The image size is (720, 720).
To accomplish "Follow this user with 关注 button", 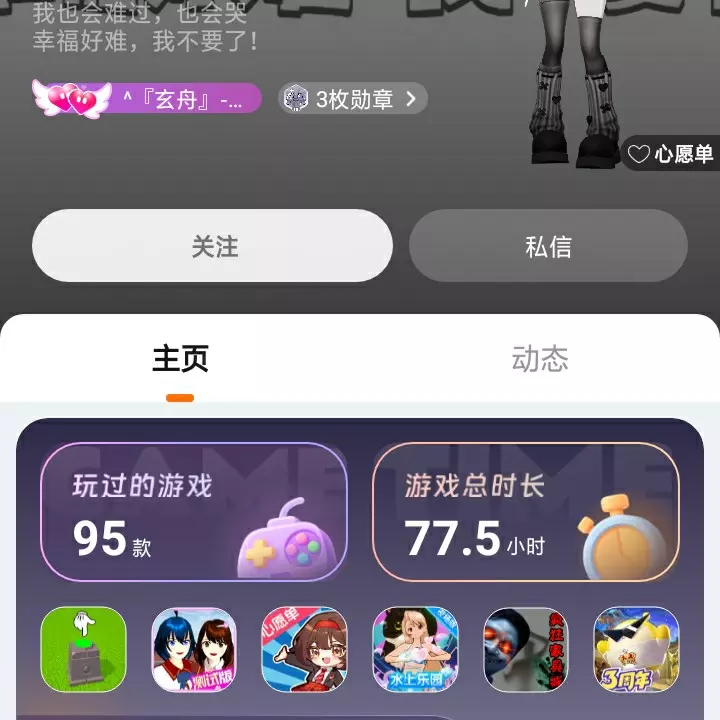I will (212, 246).
